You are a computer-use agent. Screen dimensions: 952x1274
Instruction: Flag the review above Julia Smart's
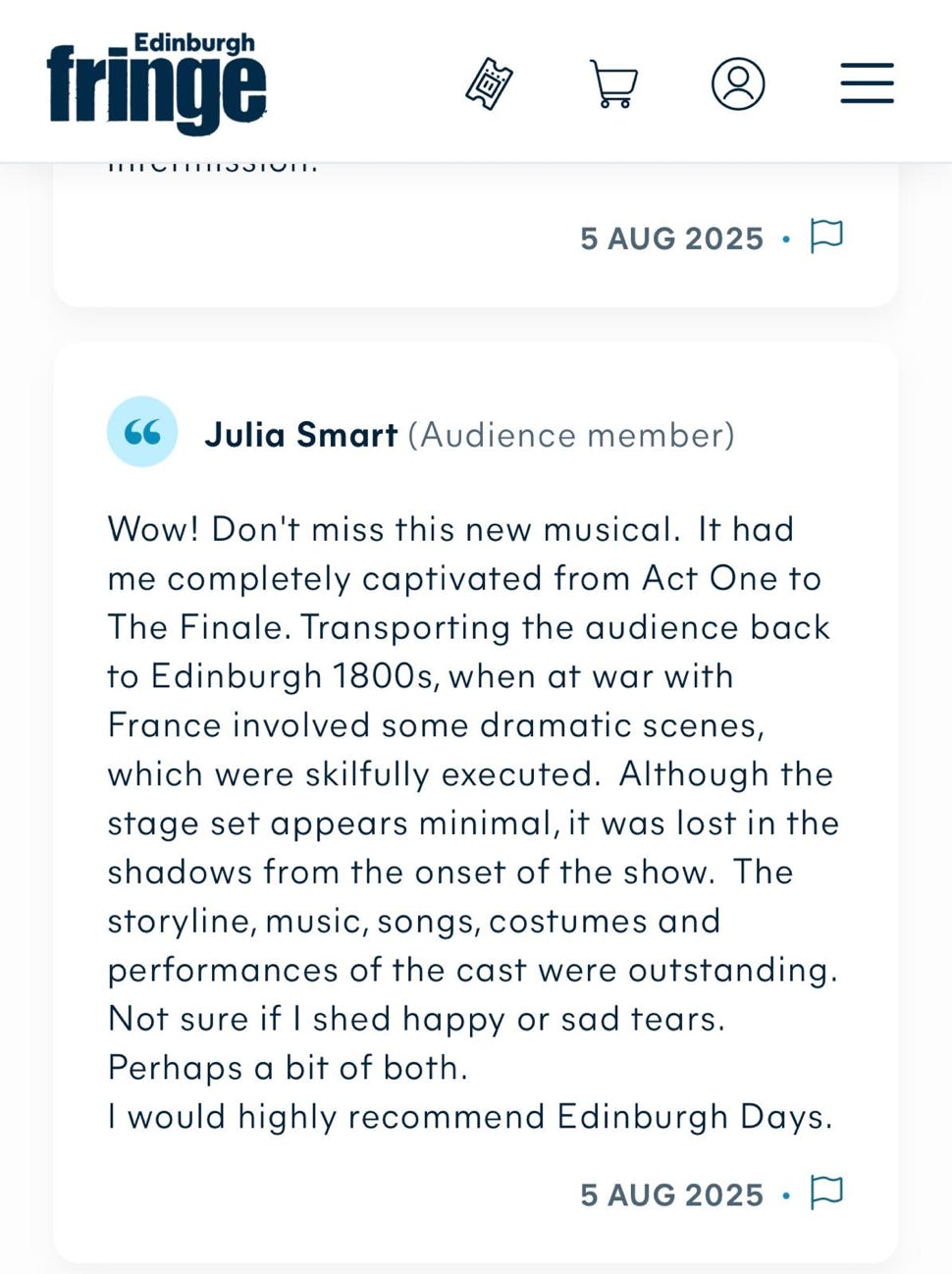(x=826, y=237)
